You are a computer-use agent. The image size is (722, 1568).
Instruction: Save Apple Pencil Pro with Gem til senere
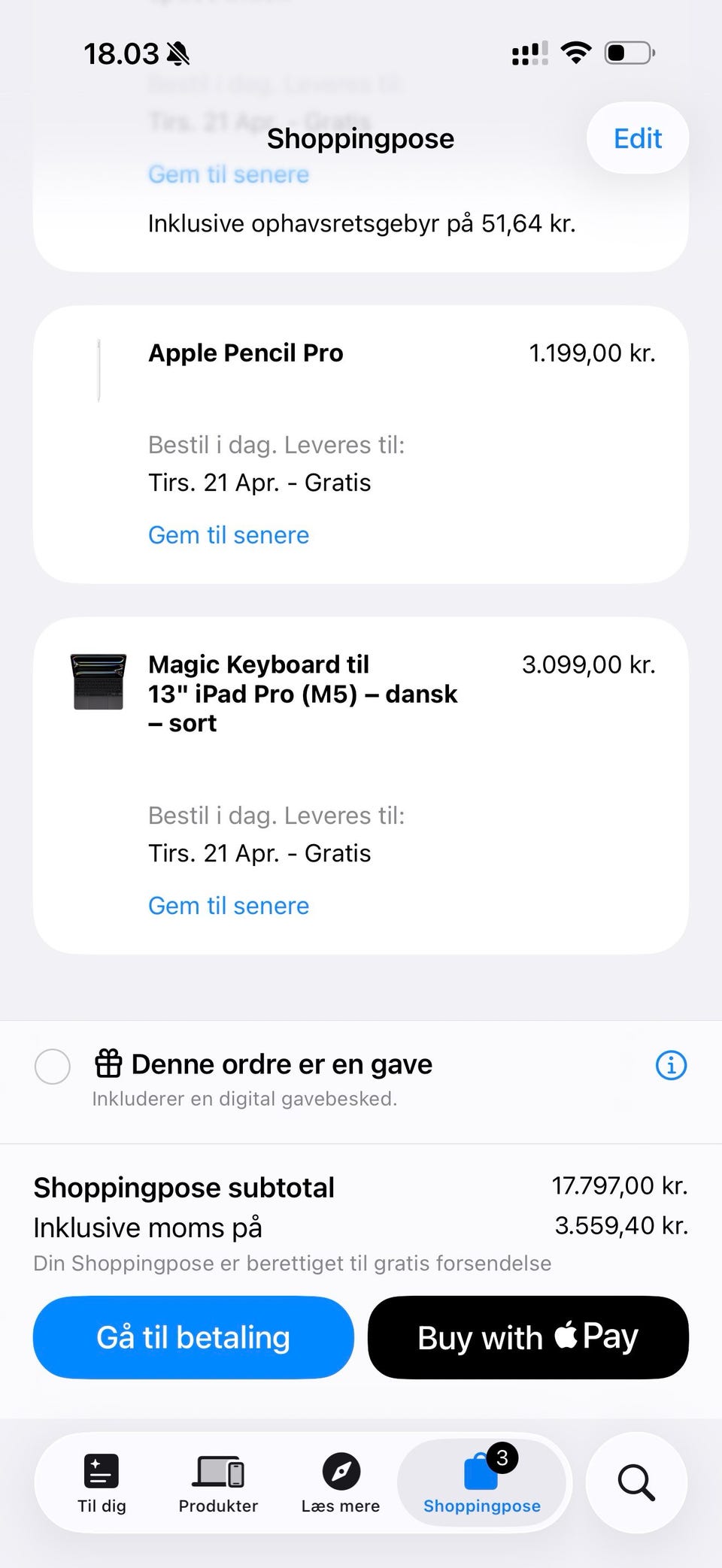[x=229, y=535]
